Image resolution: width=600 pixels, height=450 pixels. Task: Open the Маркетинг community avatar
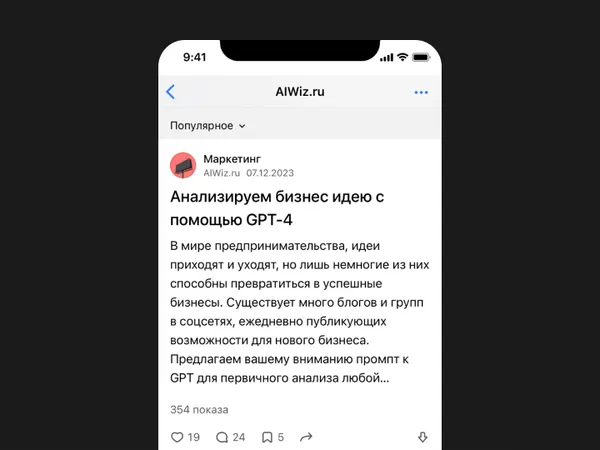coord(183,165)
